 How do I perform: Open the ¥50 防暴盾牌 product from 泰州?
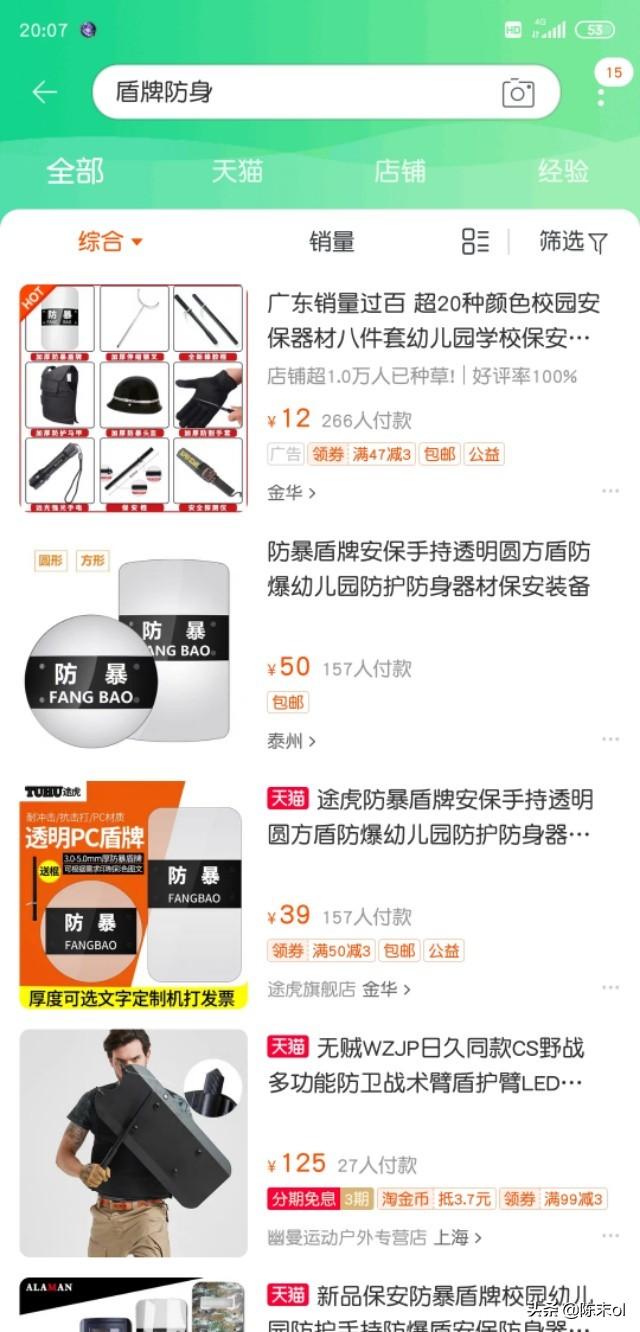tap(429, 568)
